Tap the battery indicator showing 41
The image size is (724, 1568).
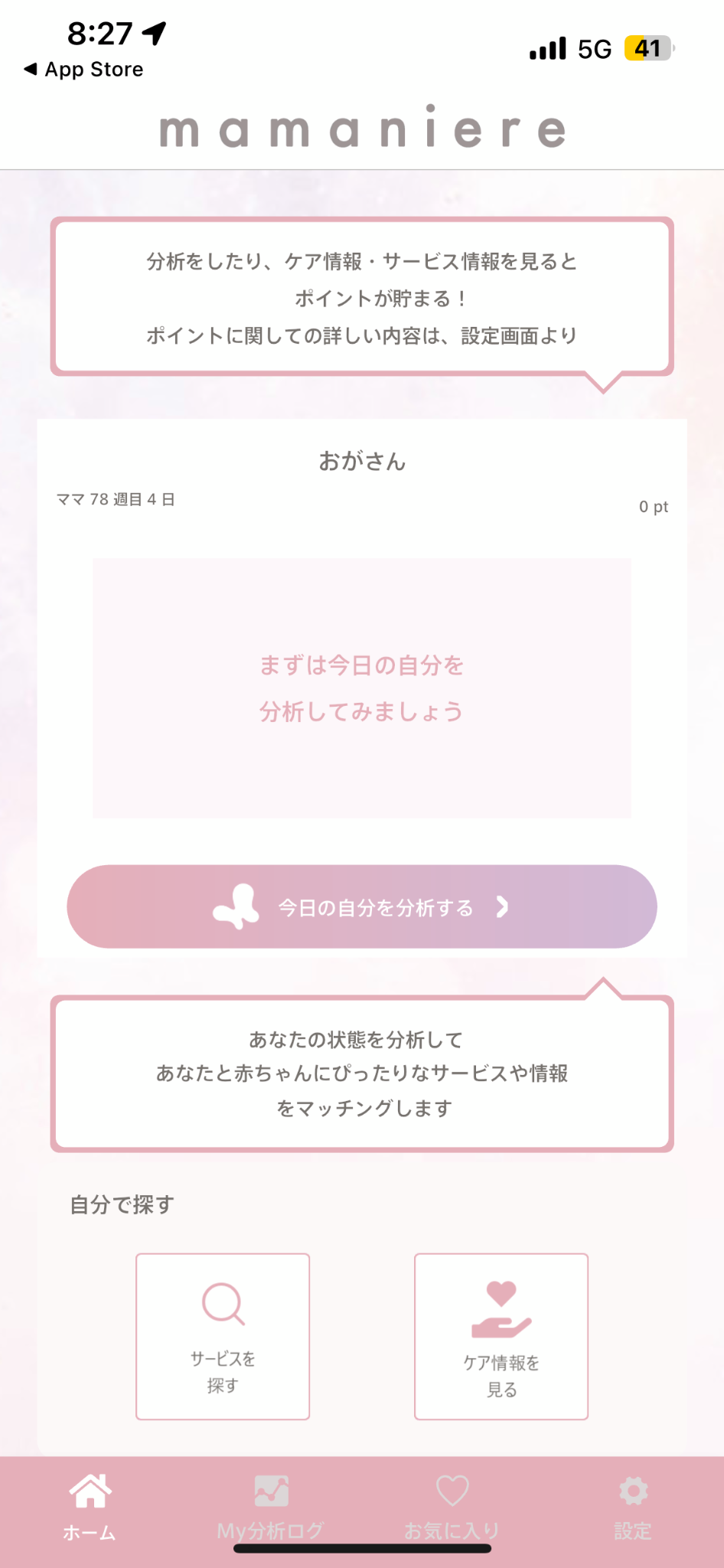point(649,47)
